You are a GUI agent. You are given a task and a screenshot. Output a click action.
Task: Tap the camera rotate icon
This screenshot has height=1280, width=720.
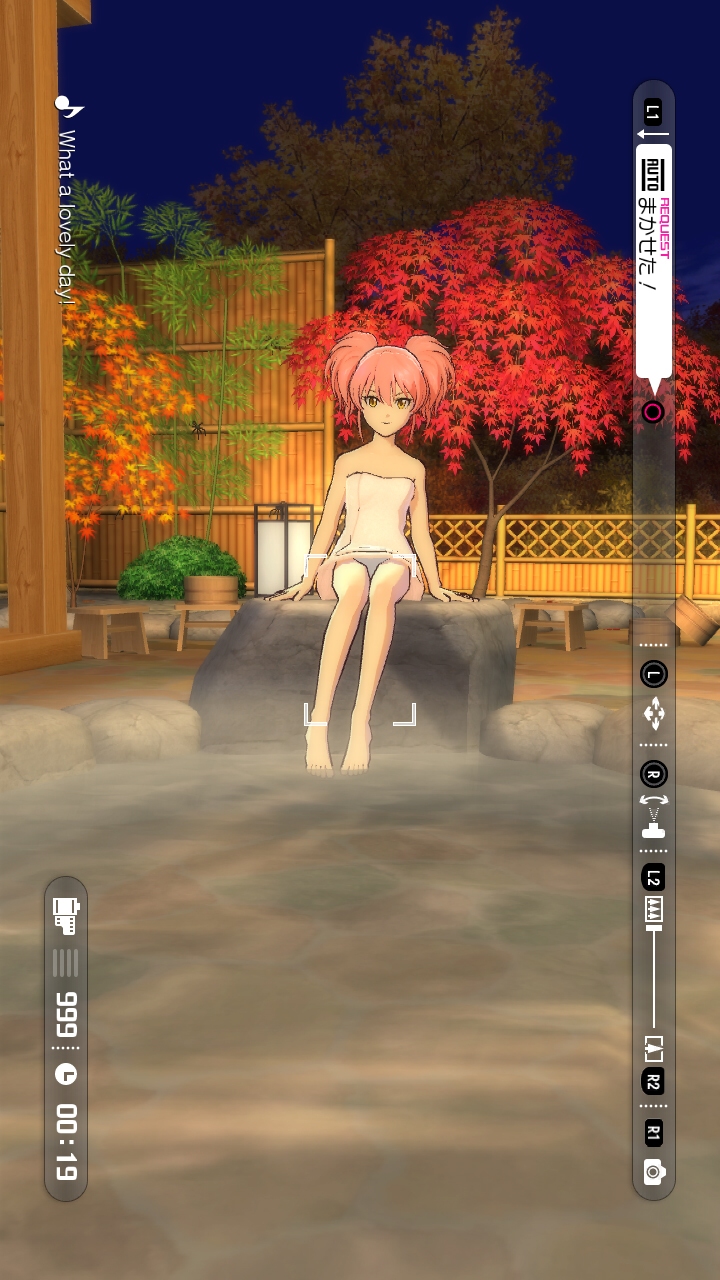654,817
